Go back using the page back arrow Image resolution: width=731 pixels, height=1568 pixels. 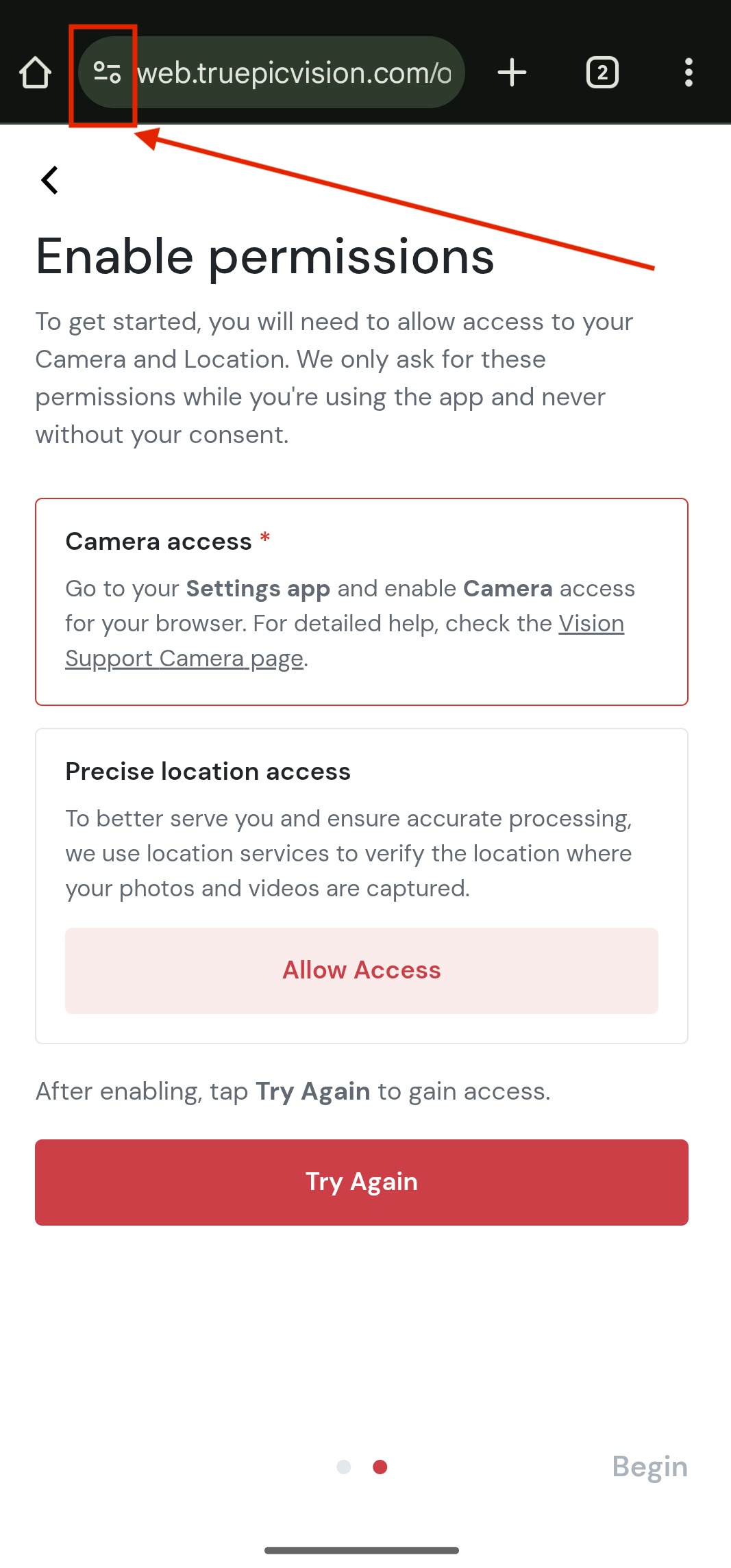tap(49, 180)
